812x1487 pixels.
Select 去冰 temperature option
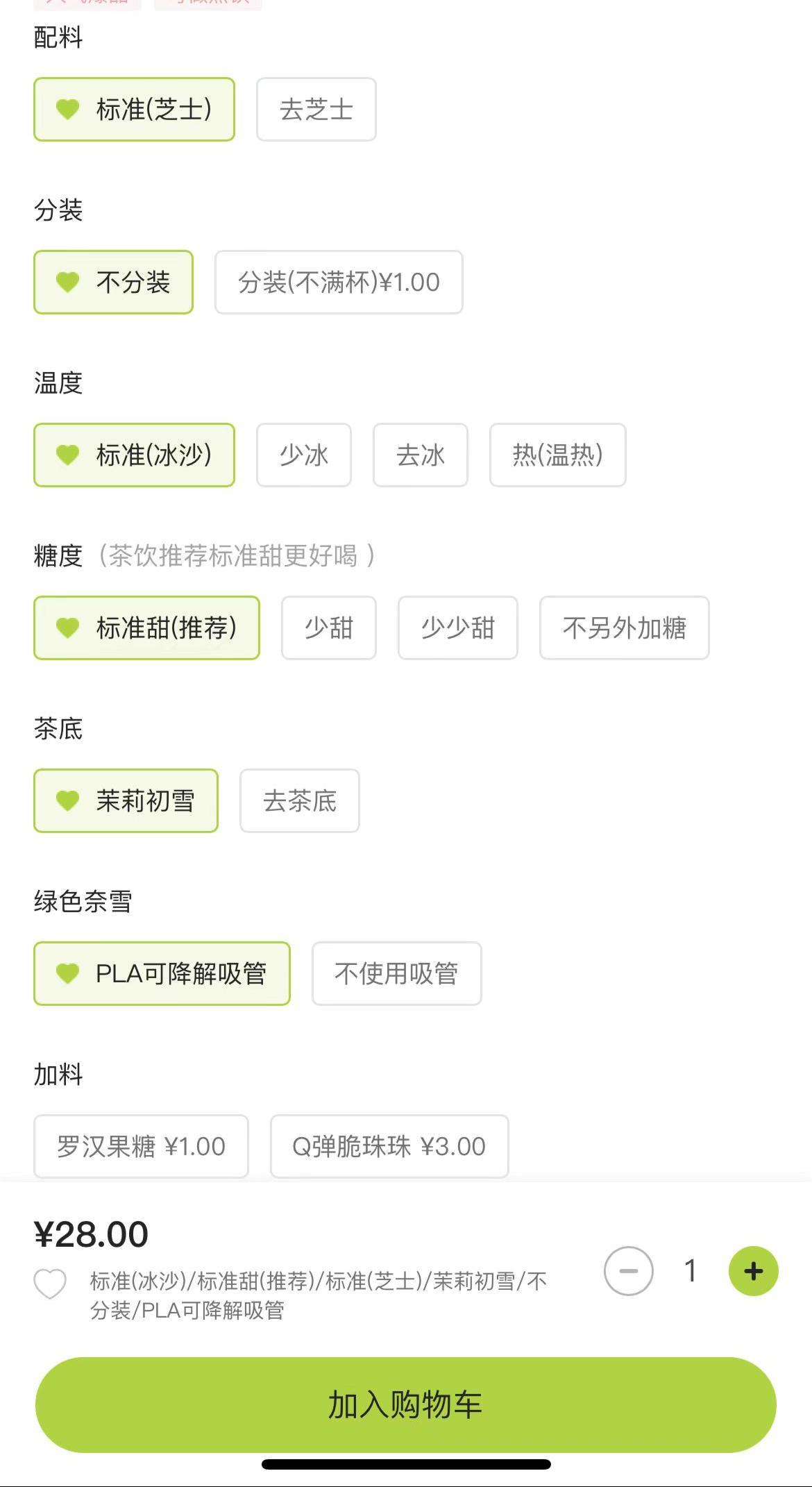[420, 455]
